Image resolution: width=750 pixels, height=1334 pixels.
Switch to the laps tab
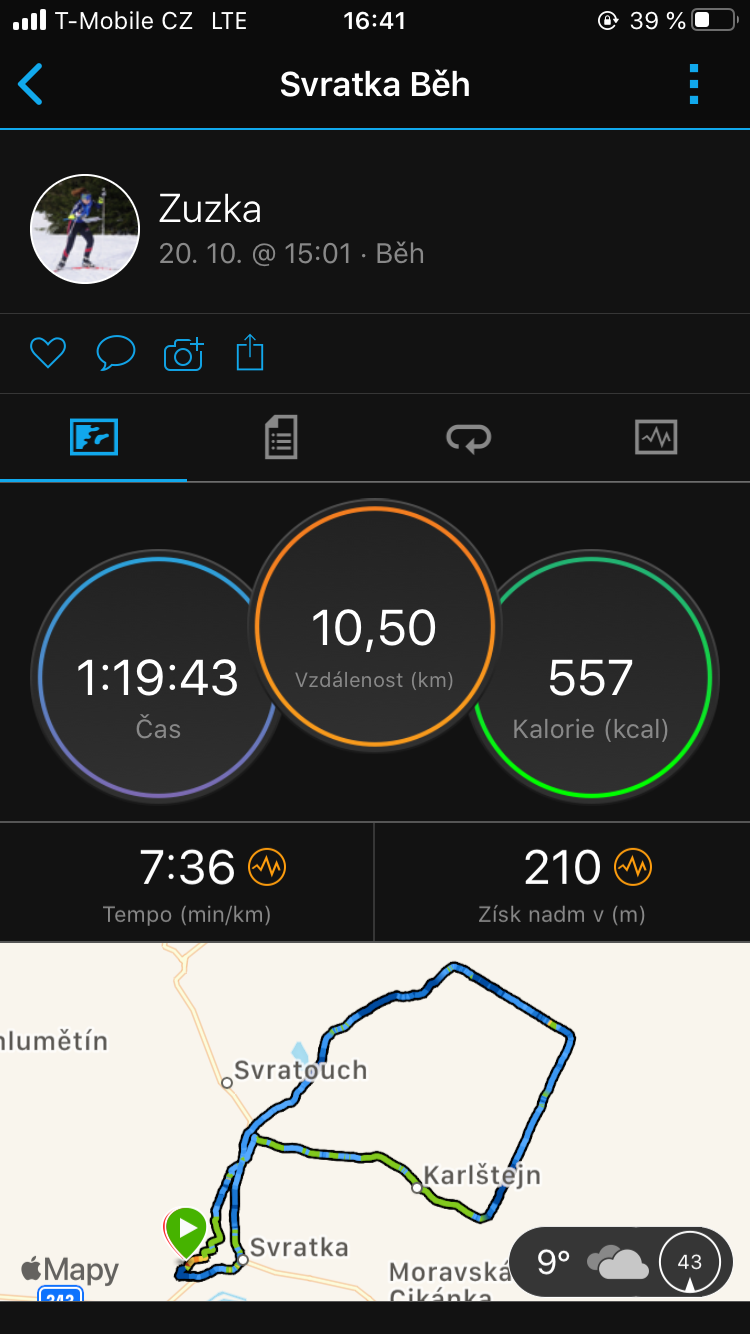coord(468,438)
